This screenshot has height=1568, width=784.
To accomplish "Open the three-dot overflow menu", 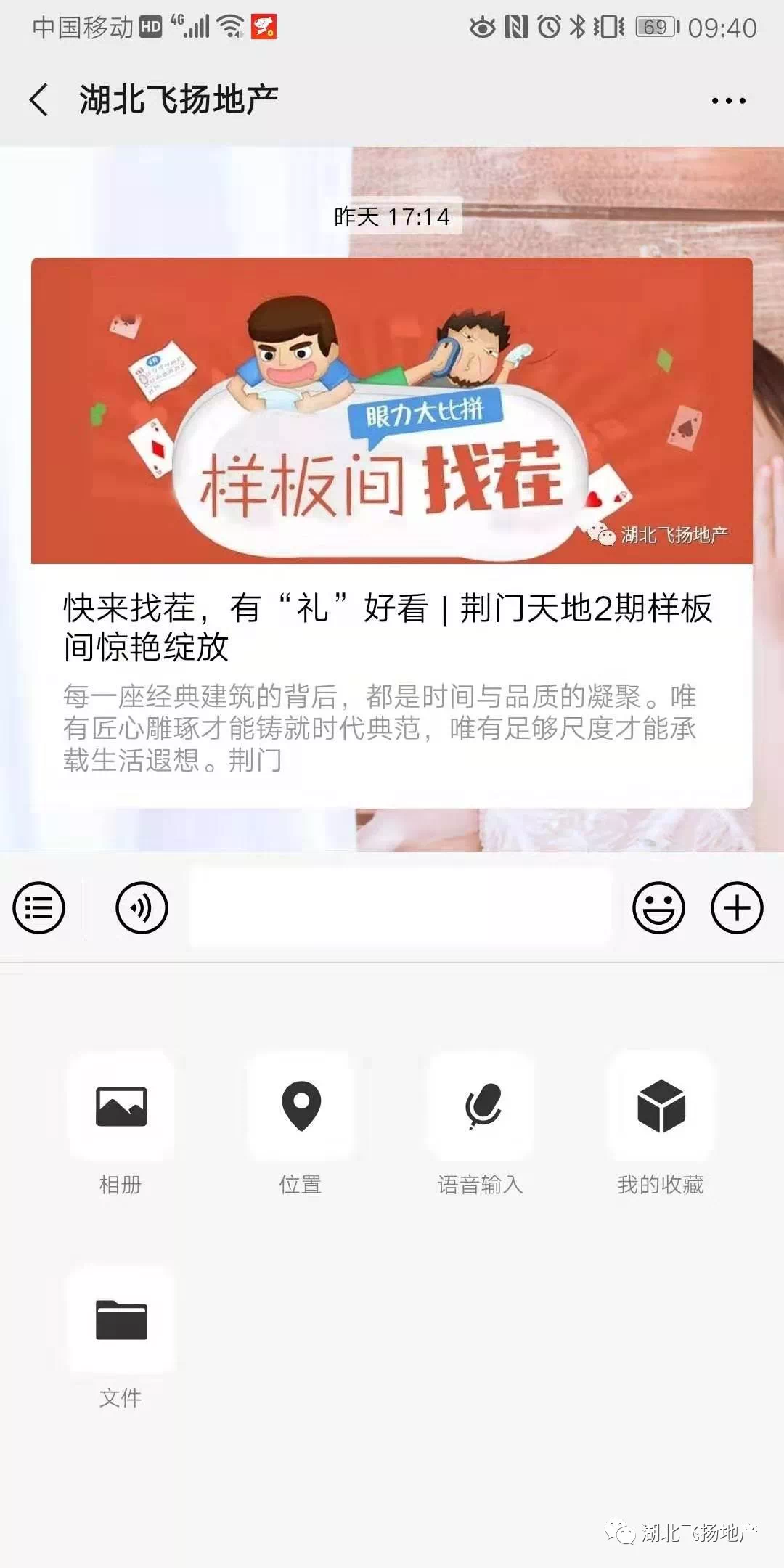I will click(x=728, y=101).
